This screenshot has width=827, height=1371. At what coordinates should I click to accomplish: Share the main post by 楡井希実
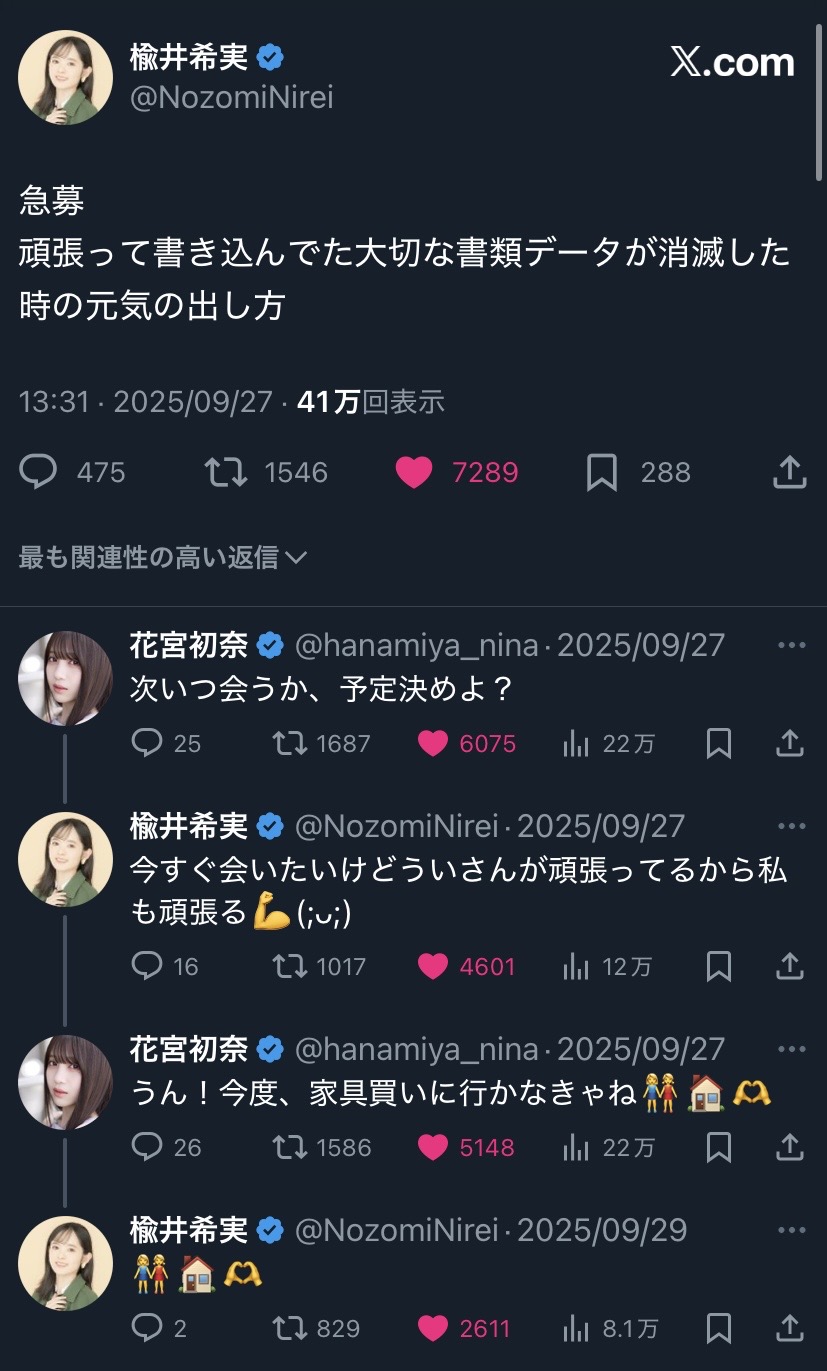[x=789, y=472]
